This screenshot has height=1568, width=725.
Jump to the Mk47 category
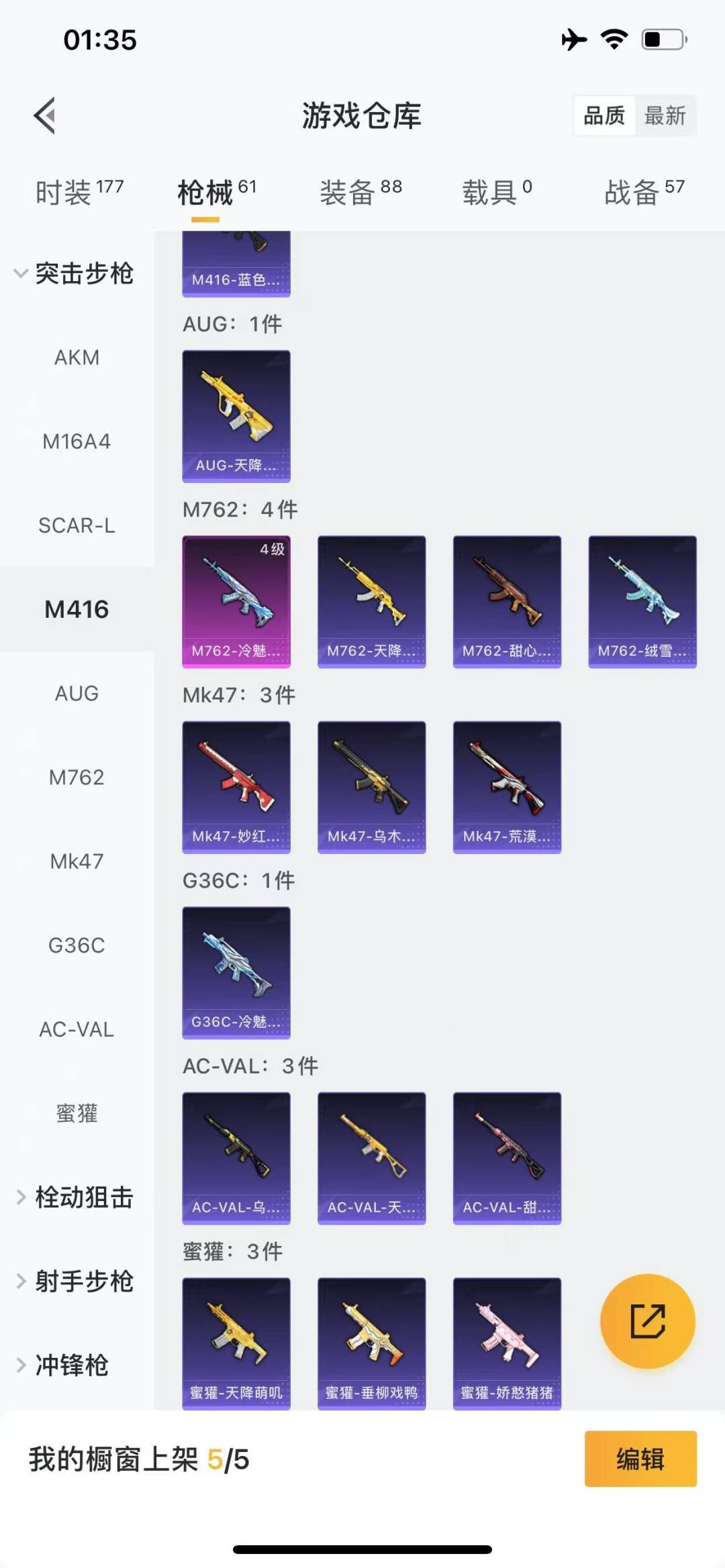(77, 861)
